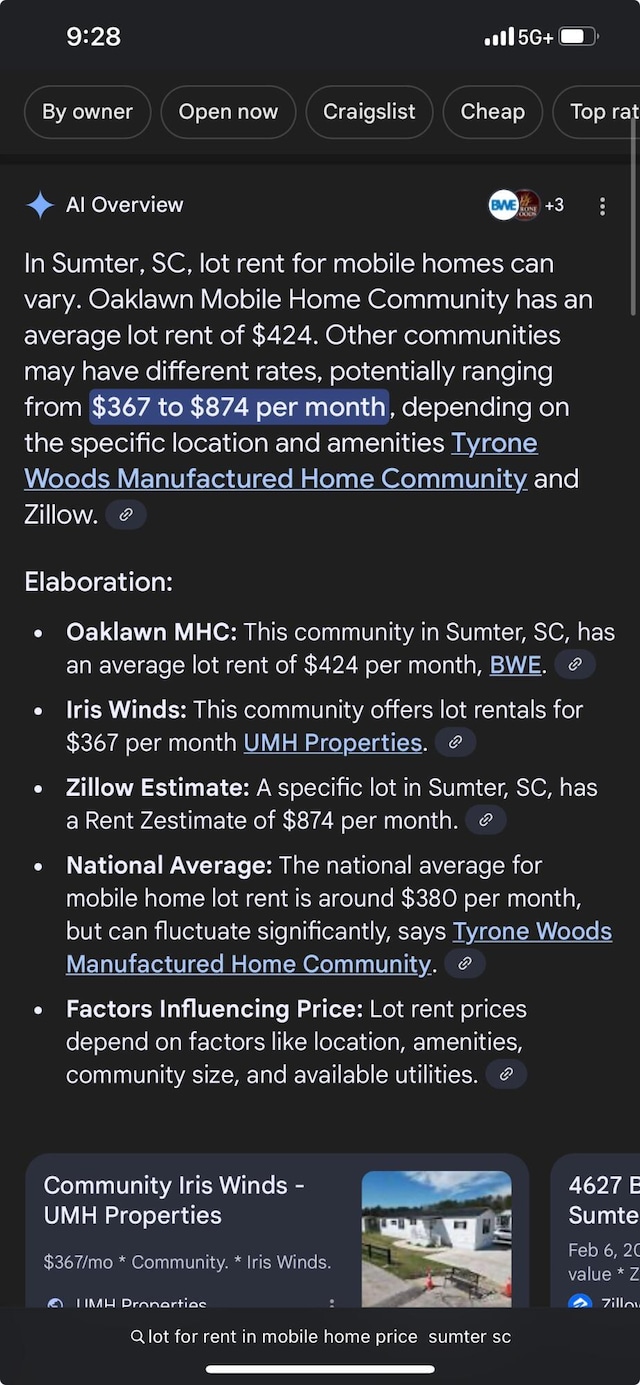Tap source link icon after Factors Influencing Price

click(x=506, y=1074)
